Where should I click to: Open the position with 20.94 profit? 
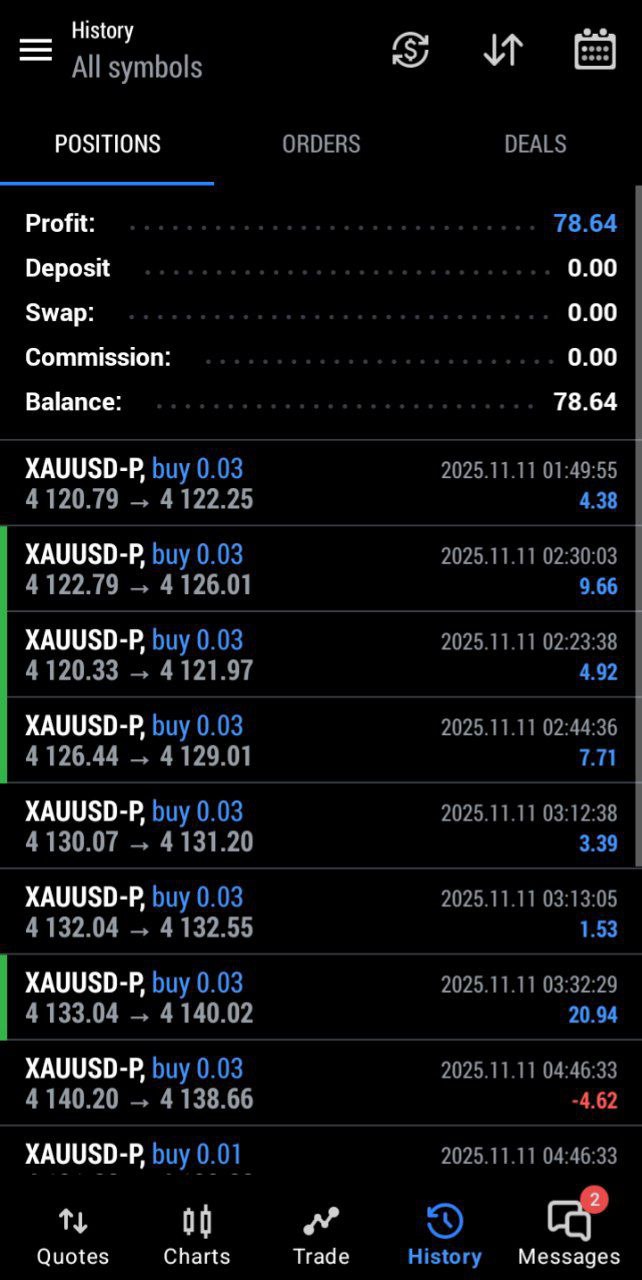[x=321, y=998]
